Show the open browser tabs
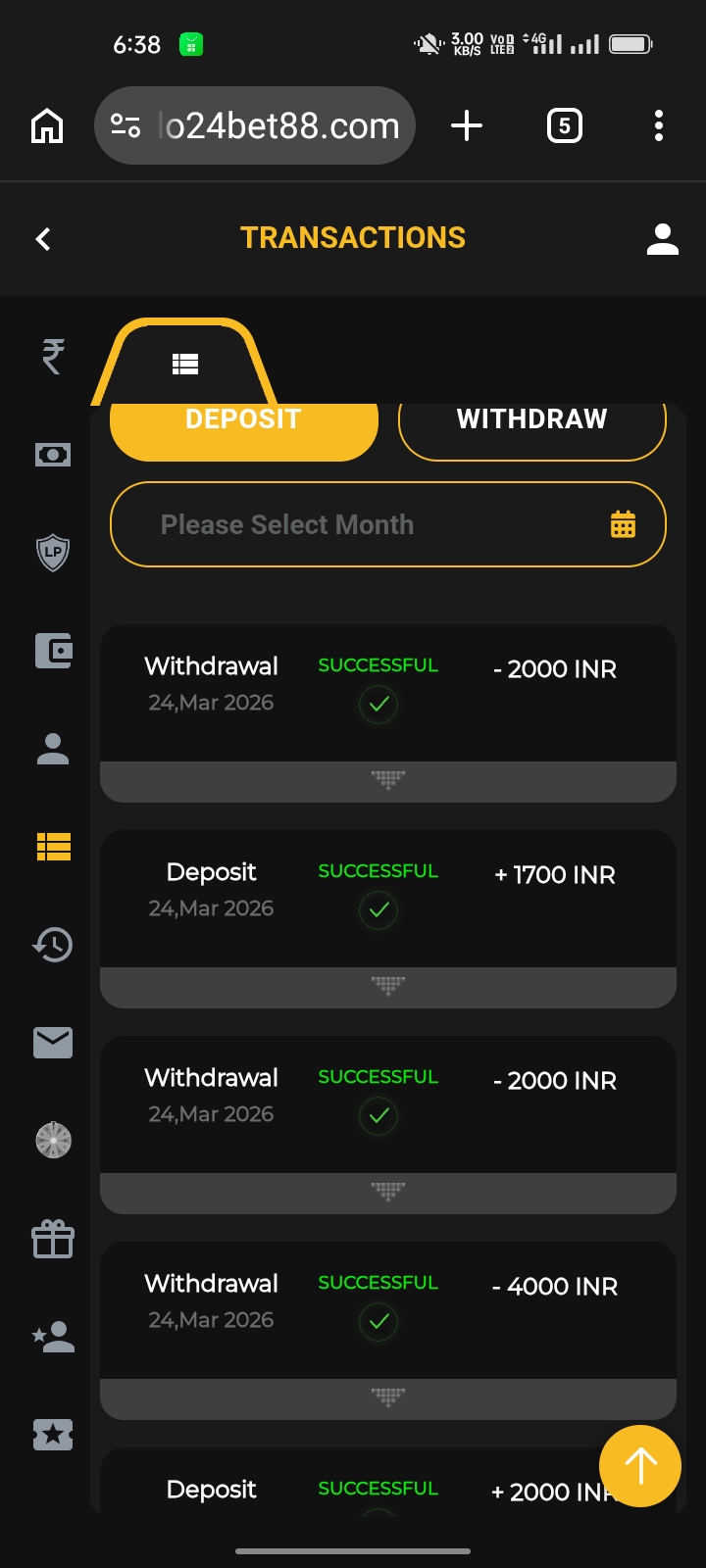Viewport: 706px width, 1568px height. point(564,126)
